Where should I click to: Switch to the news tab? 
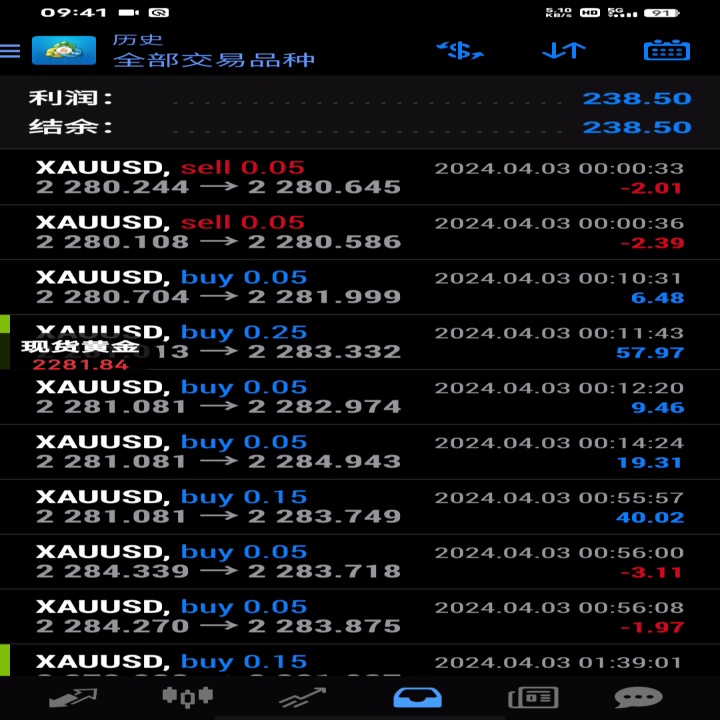coord(533,698)
